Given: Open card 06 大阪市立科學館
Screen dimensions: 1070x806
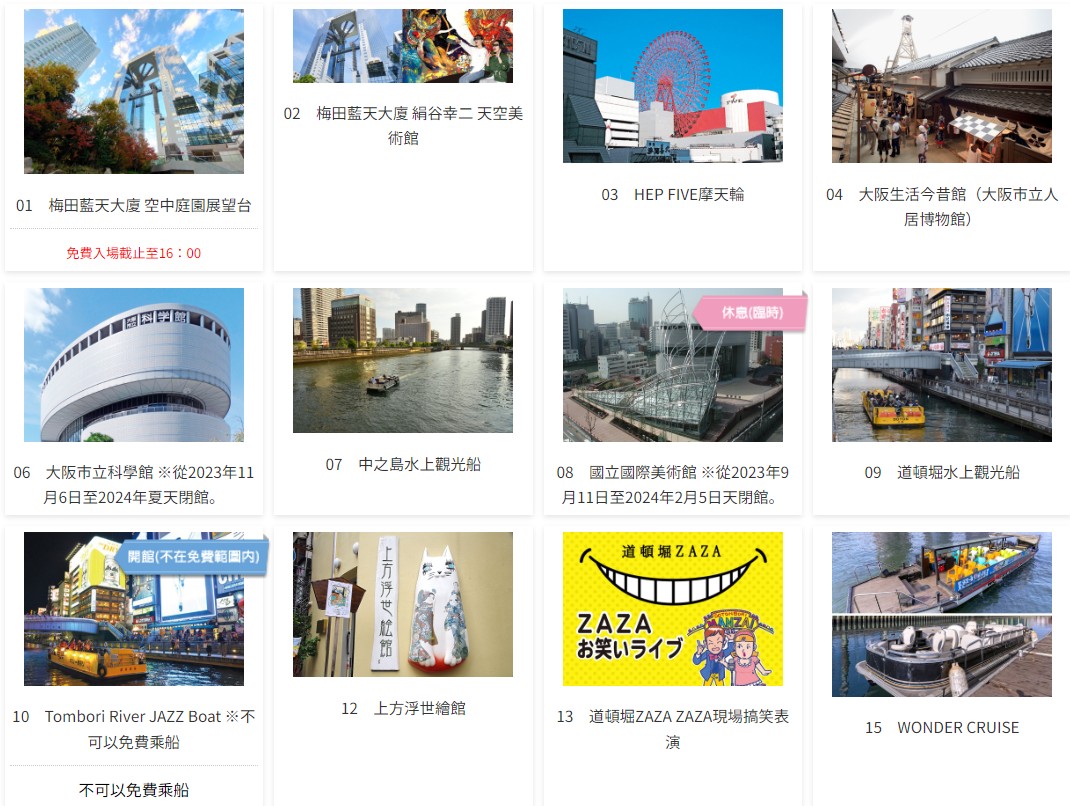Looking at the screenshot, I should tap(133, 365).
